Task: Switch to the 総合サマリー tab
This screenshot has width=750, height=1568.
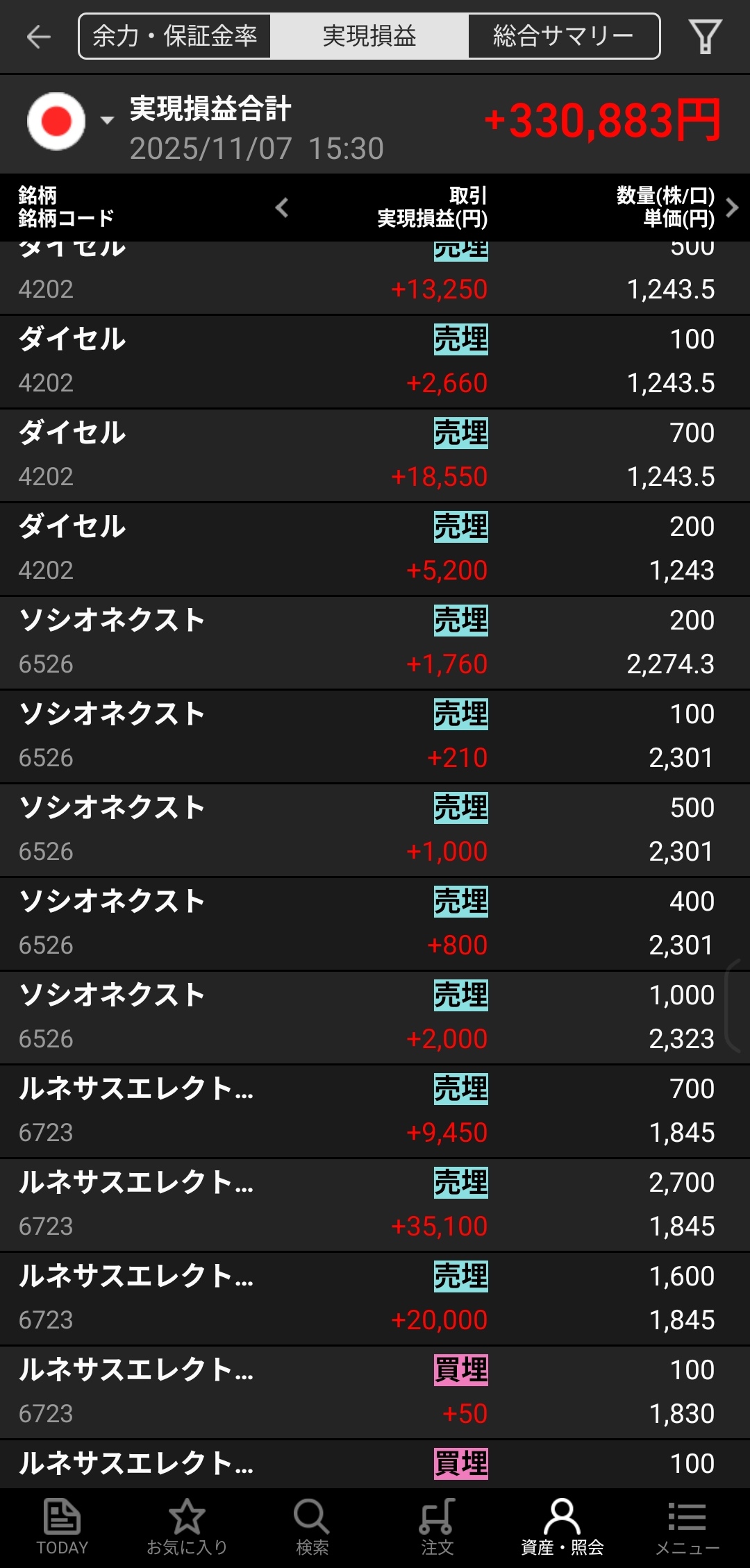Action: (x=563, y=36)
